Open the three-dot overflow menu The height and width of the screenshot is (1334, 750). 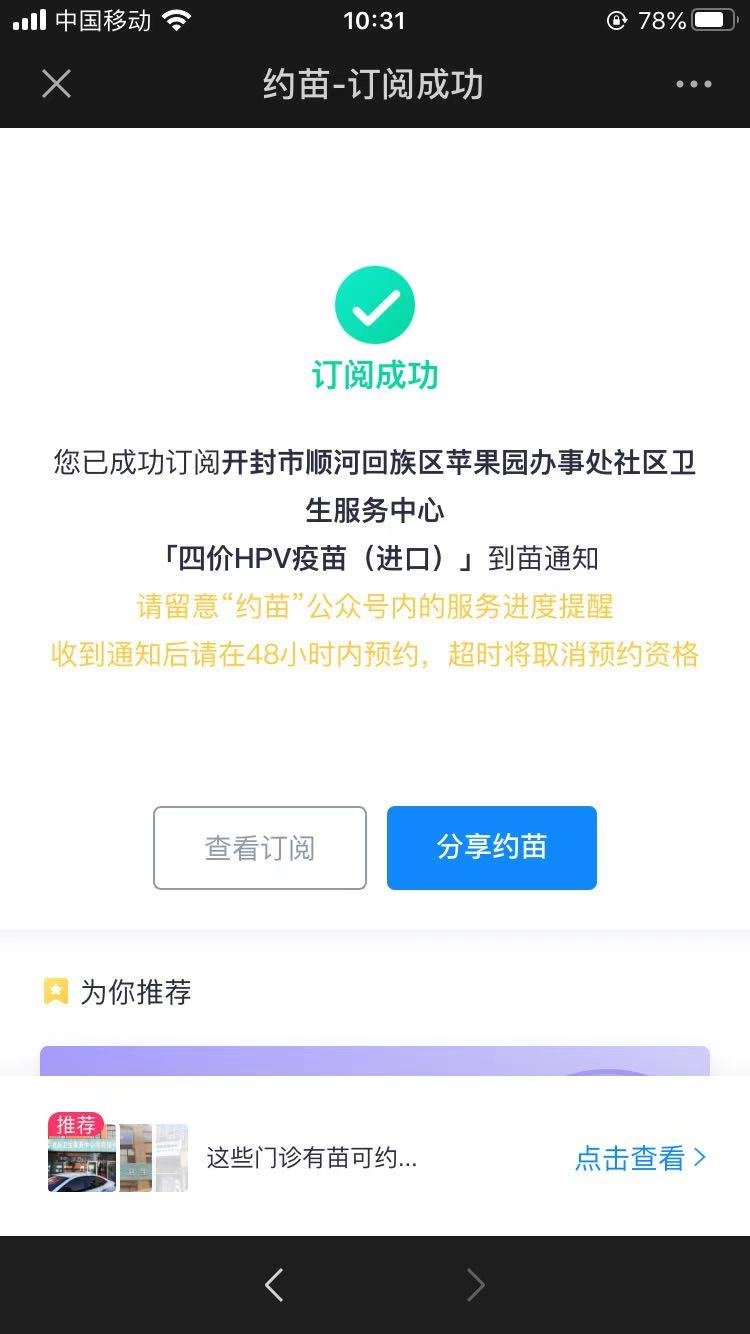[x=693, y=84]
